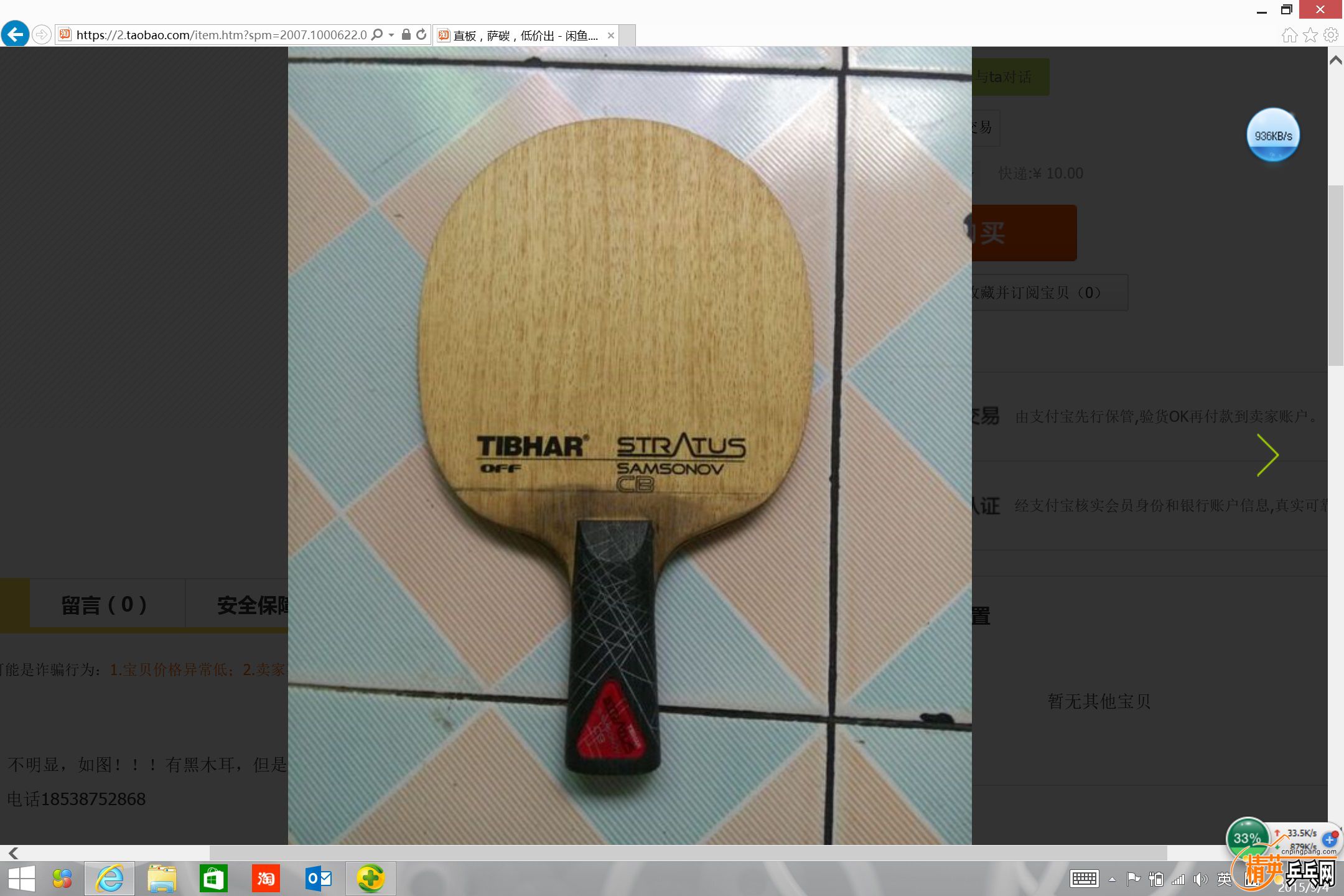The width and height of the screenshot is (1344, 896).
Task: Show the next product photo
Action: tap(1267, 455)
